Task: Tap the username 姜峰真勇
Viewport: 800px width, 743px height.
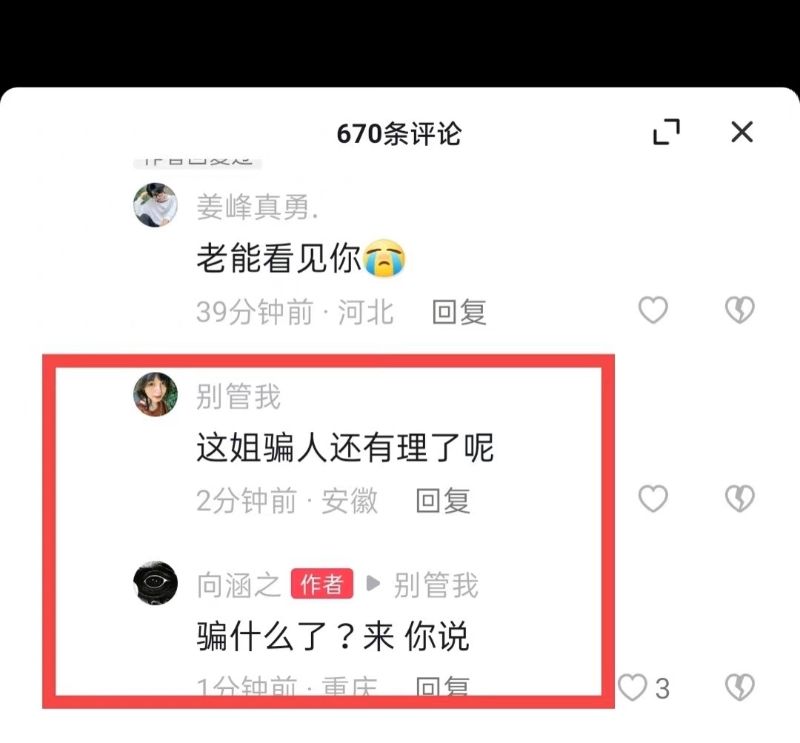Action: [257, 207]
